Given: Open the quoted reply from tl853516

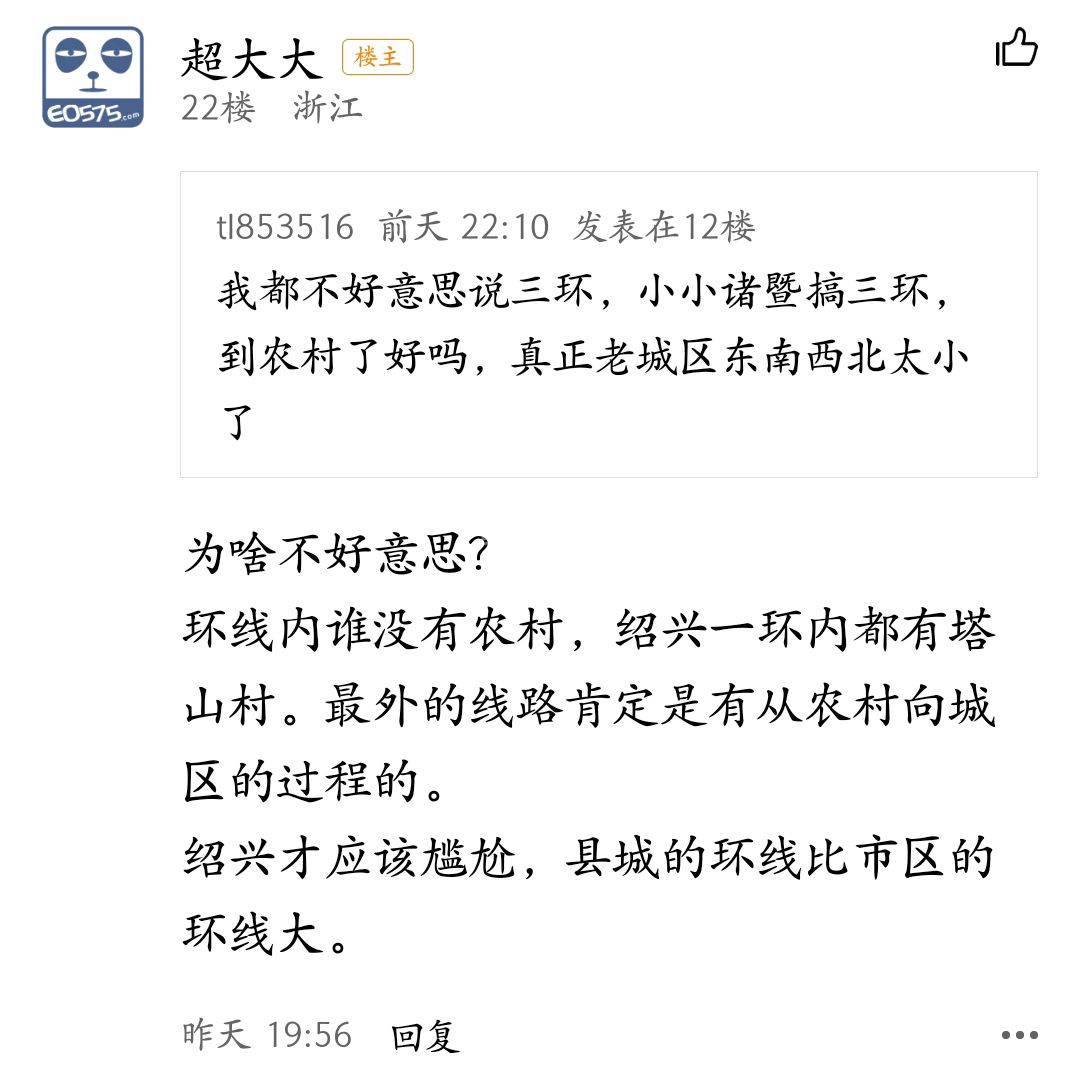Looking at the screenshot, I should 608,324.
